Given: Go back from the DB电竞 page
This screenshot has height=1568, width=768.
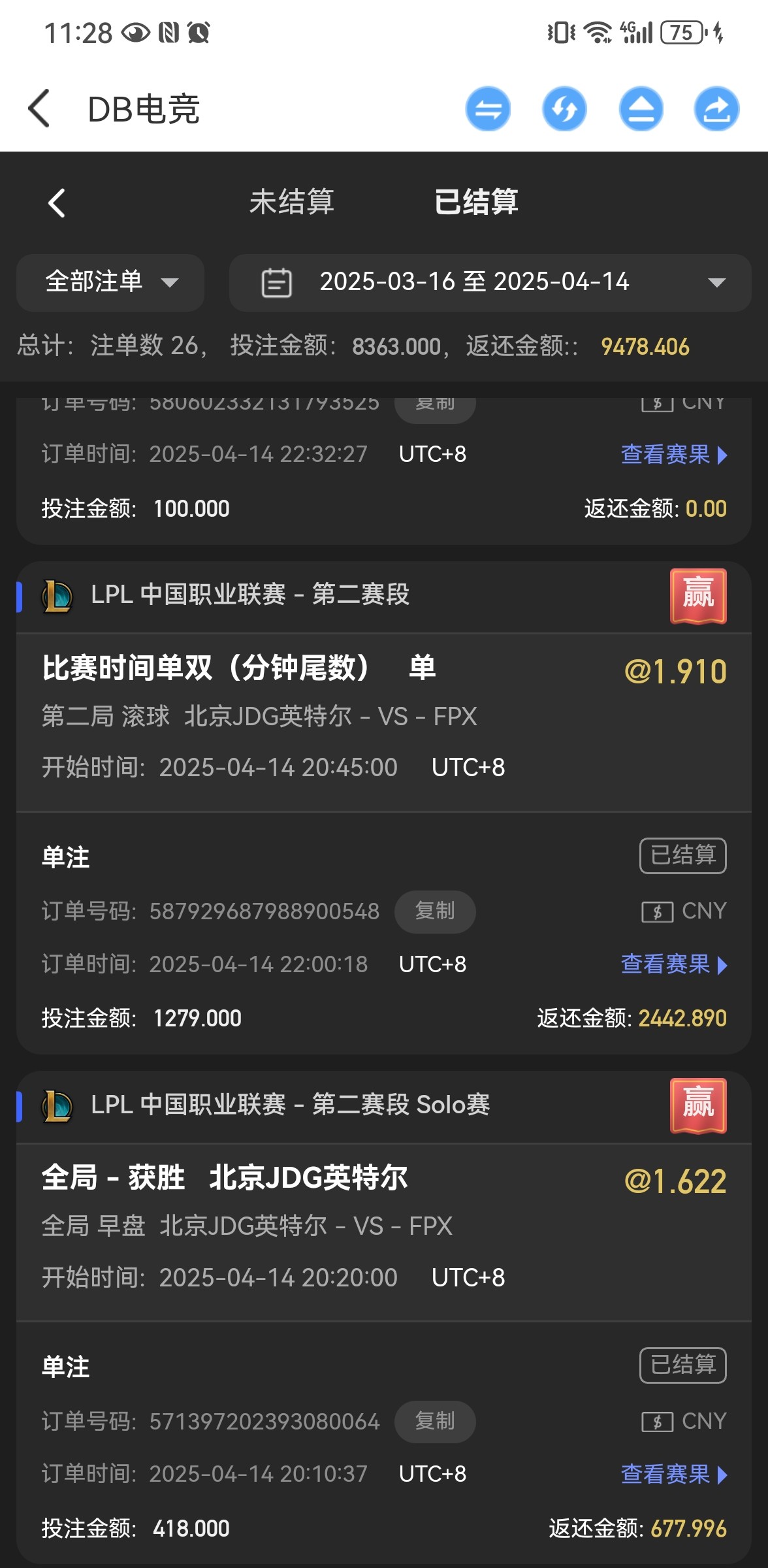Looking at the screenshot, I should [39, 108].
